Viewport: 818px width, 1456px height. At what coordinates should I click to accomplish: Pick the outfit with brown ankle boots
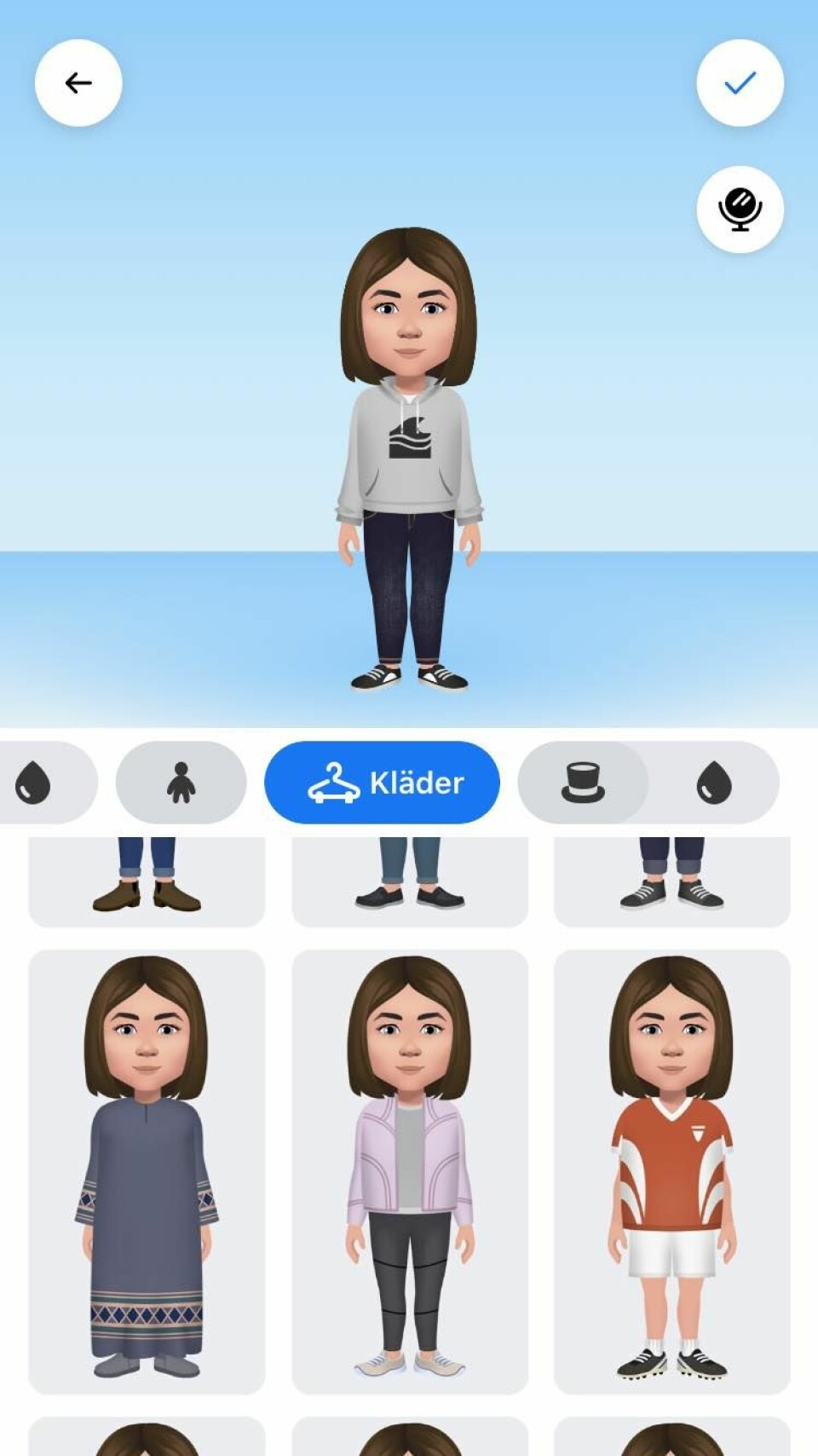pos(147,881)
